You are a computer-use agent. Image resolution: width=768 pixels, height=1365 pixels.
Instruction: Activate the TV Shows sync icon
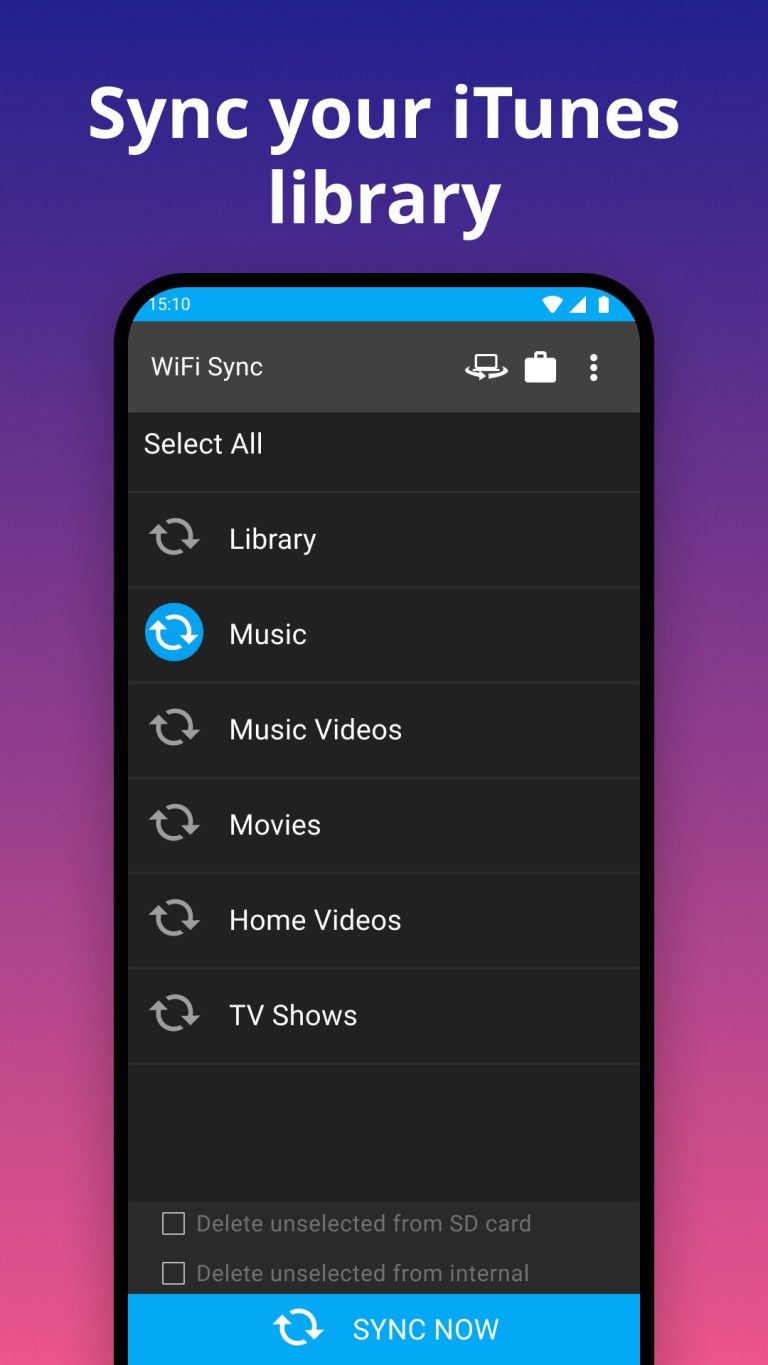174,1014
